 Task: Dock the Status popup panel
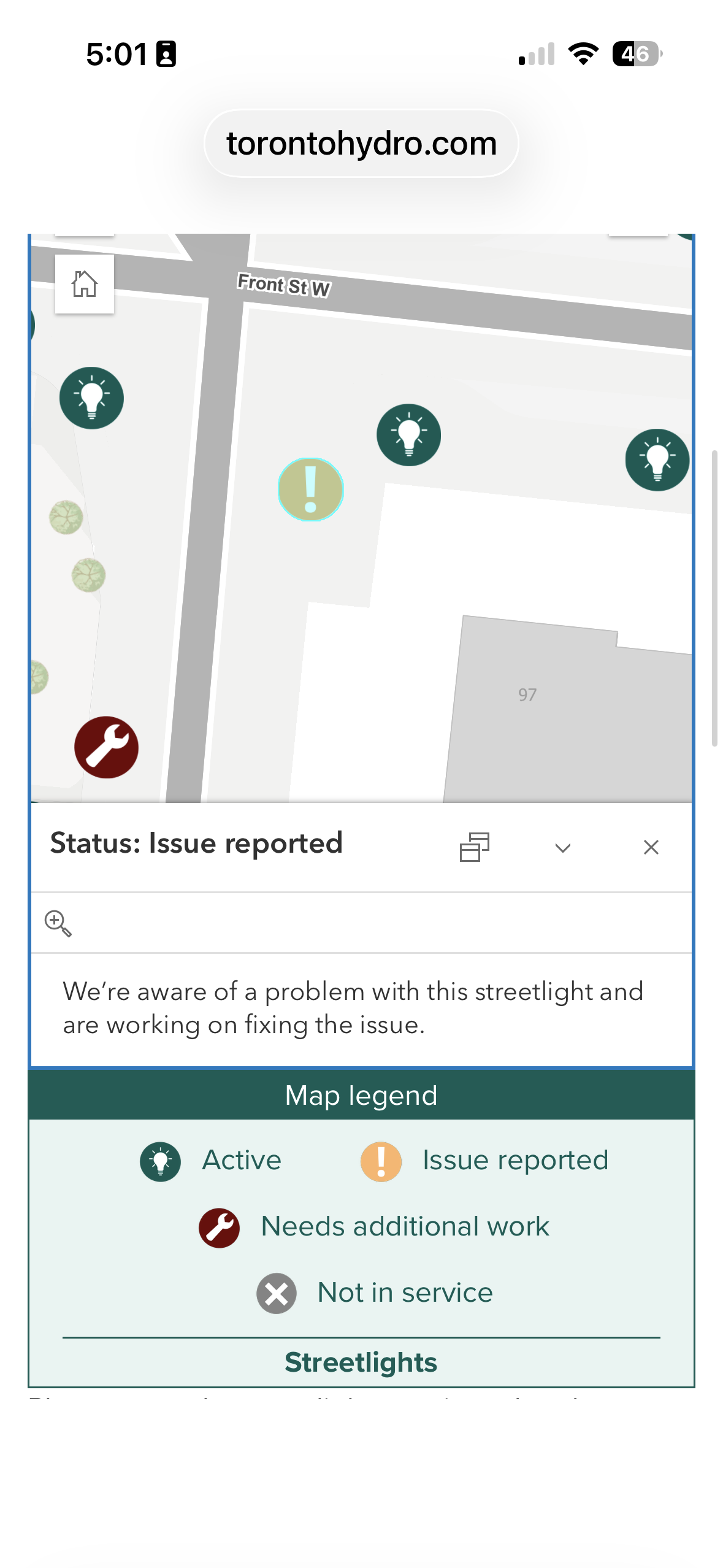474,847
